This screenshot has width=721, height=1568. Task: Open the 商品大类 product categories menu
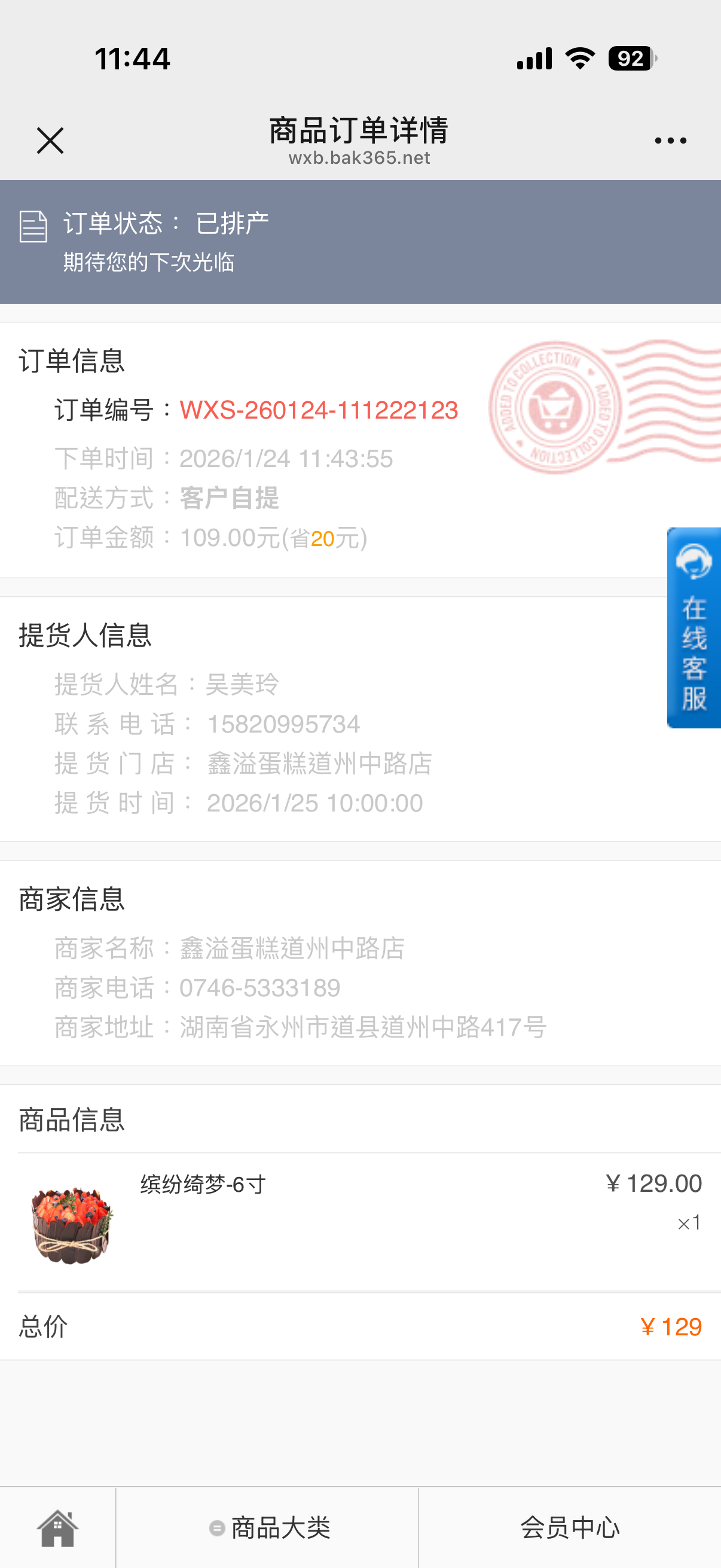coord(268,1528)
